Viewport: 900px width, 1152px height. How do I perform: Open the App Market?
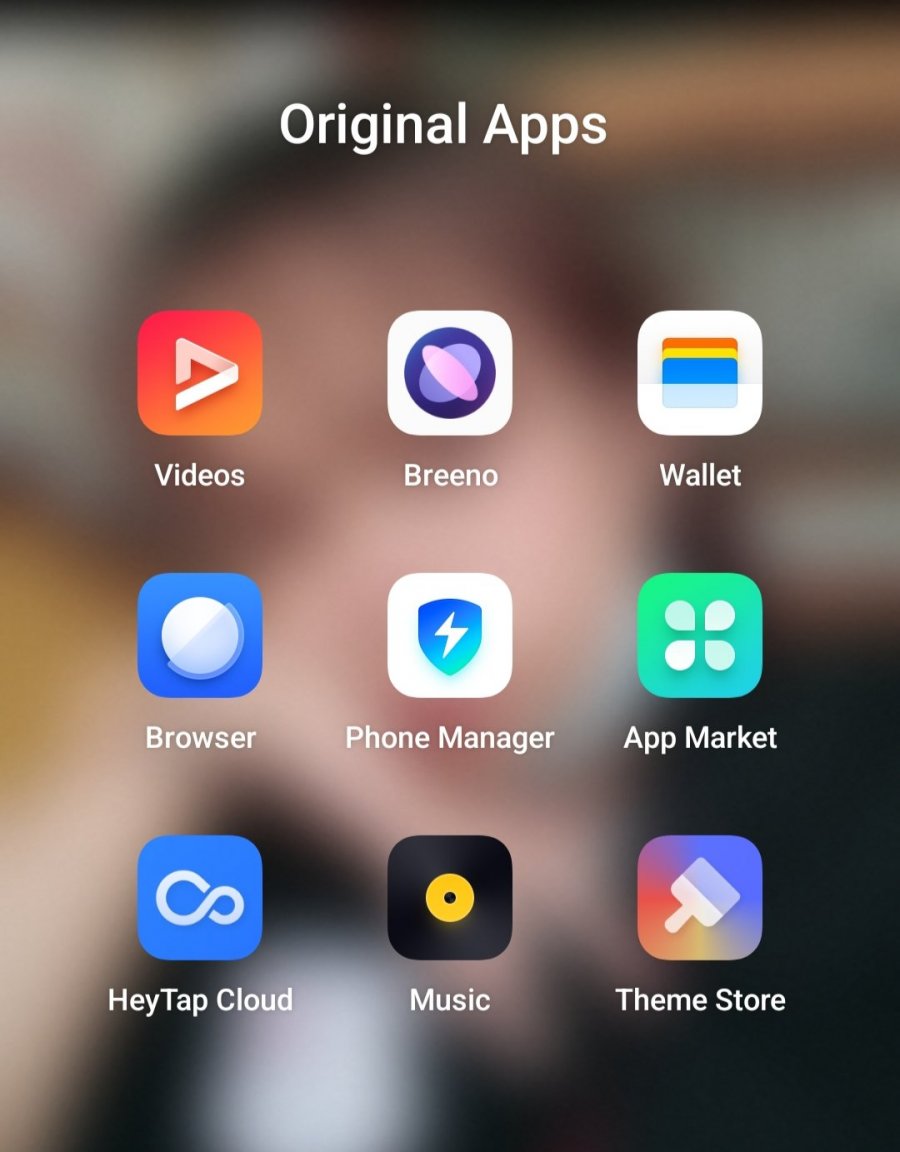pos(700,635)
